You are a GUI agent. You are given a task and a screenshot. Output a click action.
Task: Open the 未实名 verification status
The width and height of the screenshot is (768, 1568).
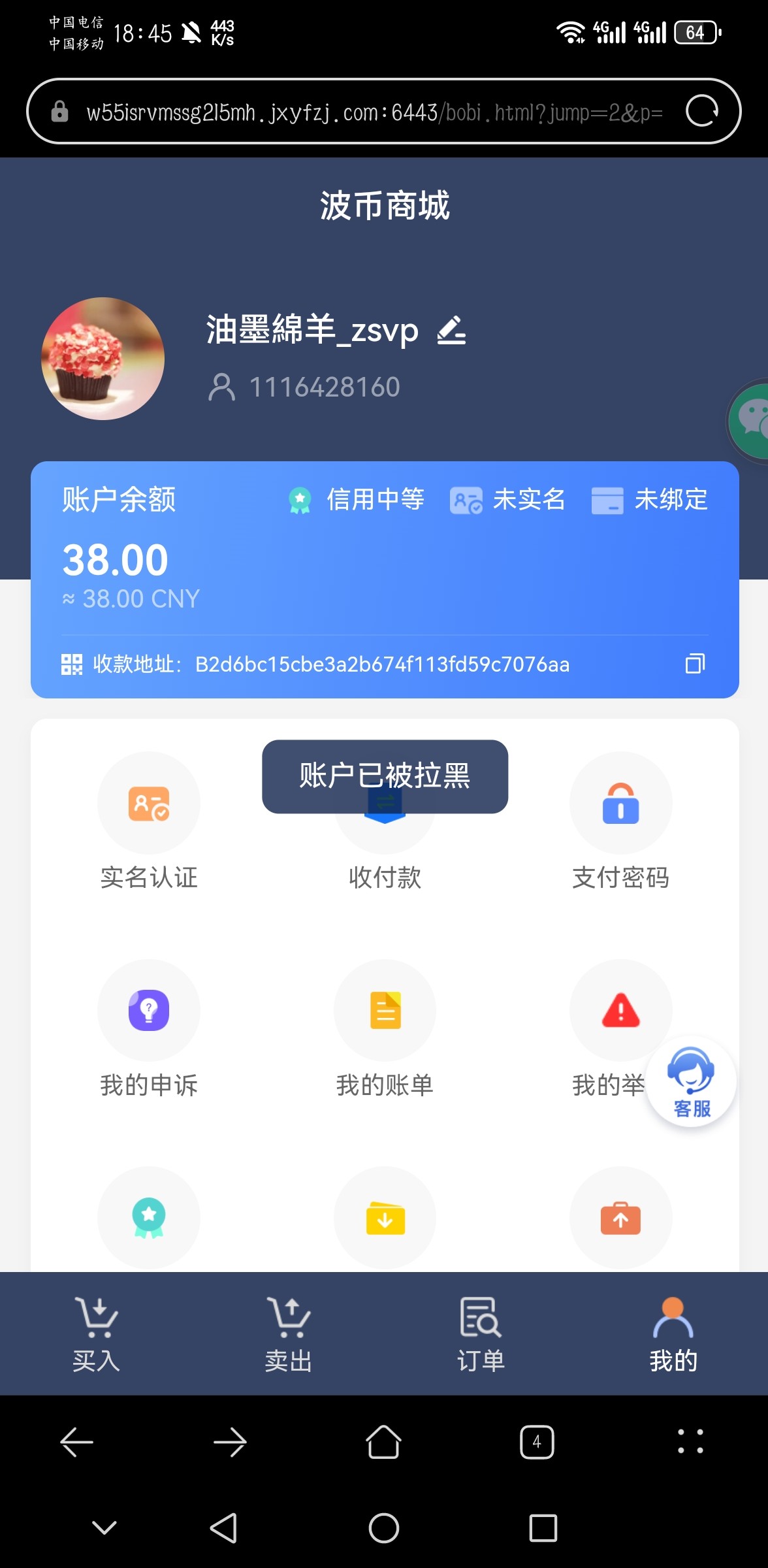508,500
